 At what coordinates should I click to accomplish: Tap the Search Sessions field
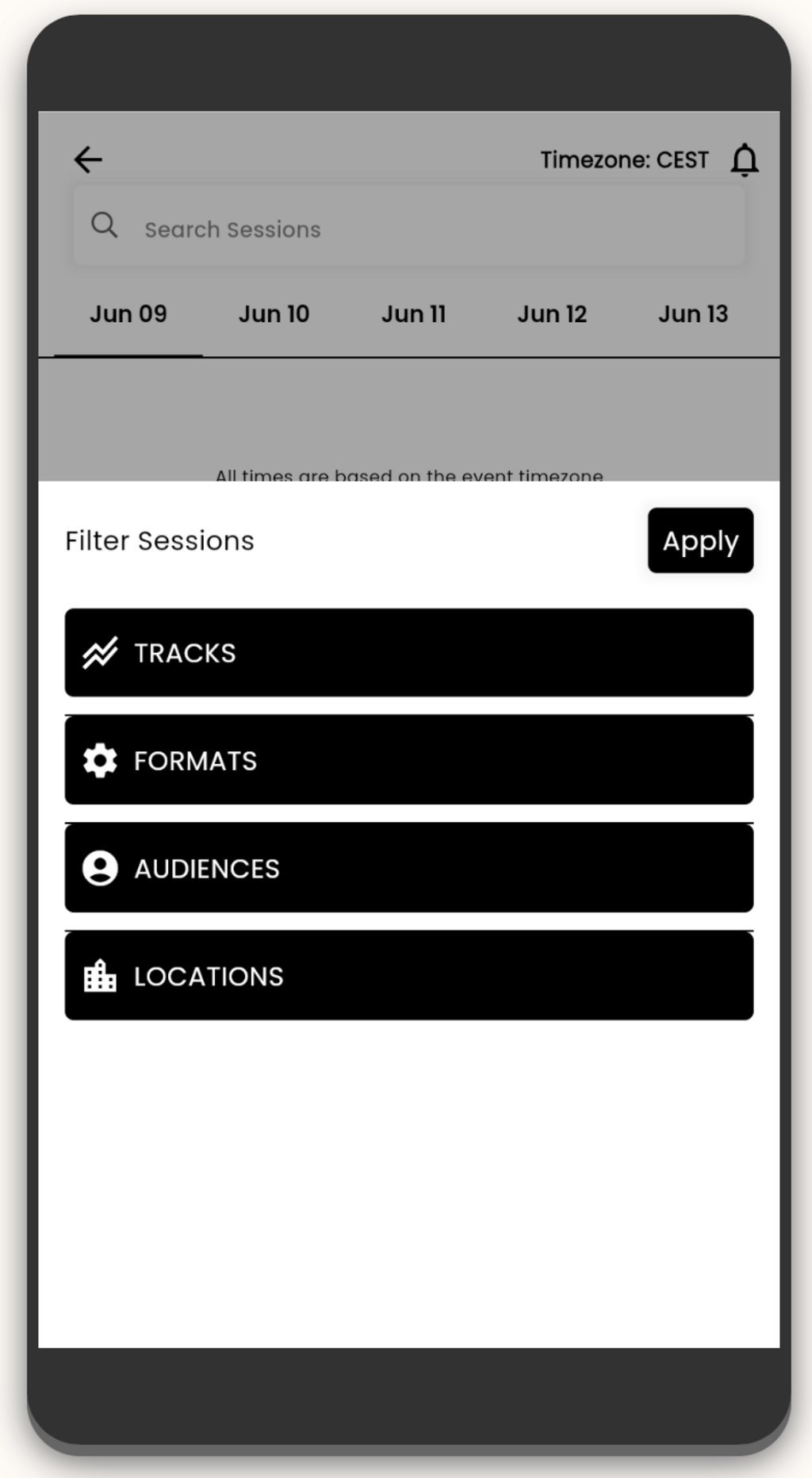[409, 226]
